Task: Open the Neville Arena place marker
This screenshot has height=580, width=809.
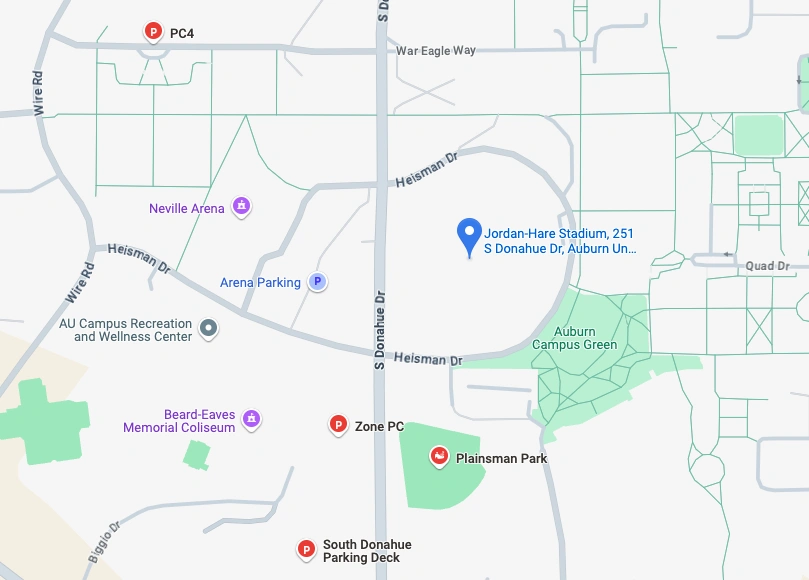Action: click(241, 206)
